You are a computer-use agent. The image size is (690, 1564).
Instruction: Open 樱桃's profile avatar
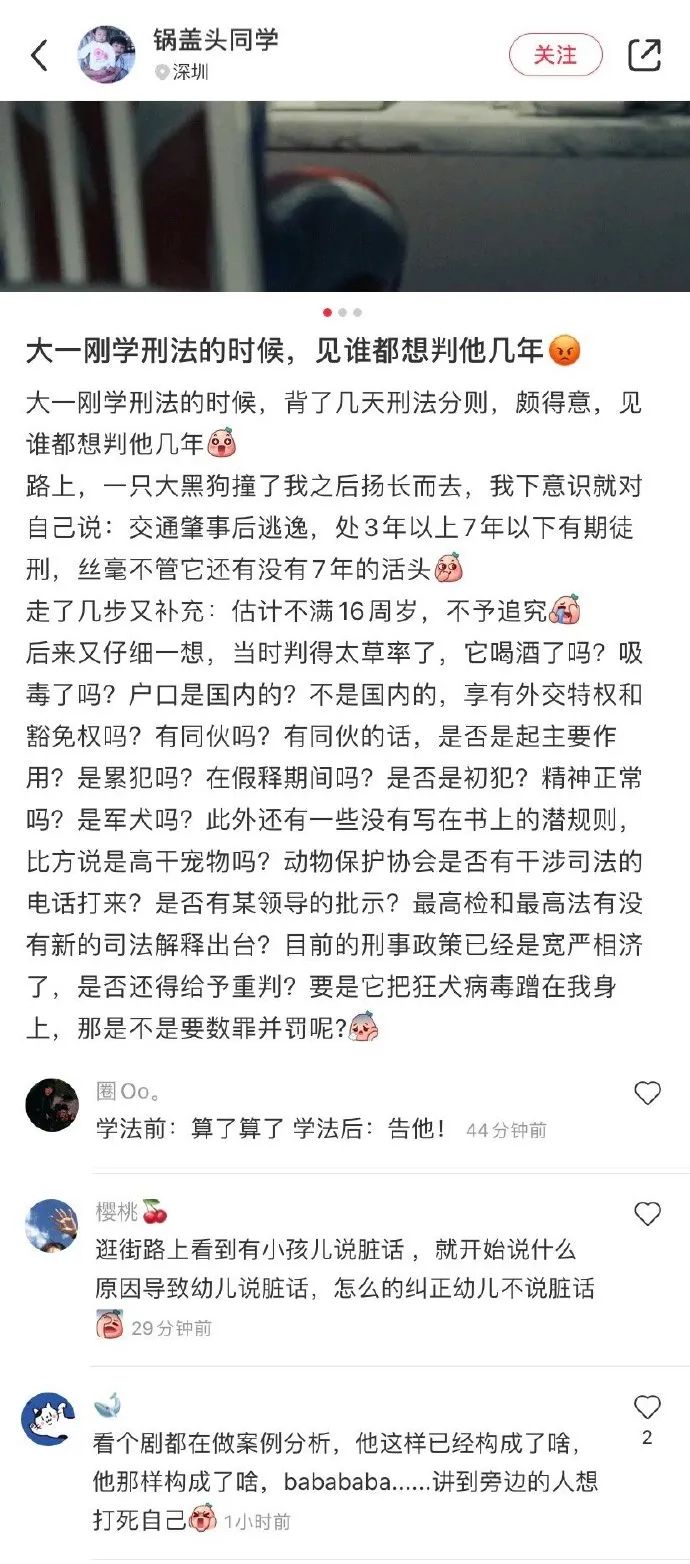tap(52, 1225)
